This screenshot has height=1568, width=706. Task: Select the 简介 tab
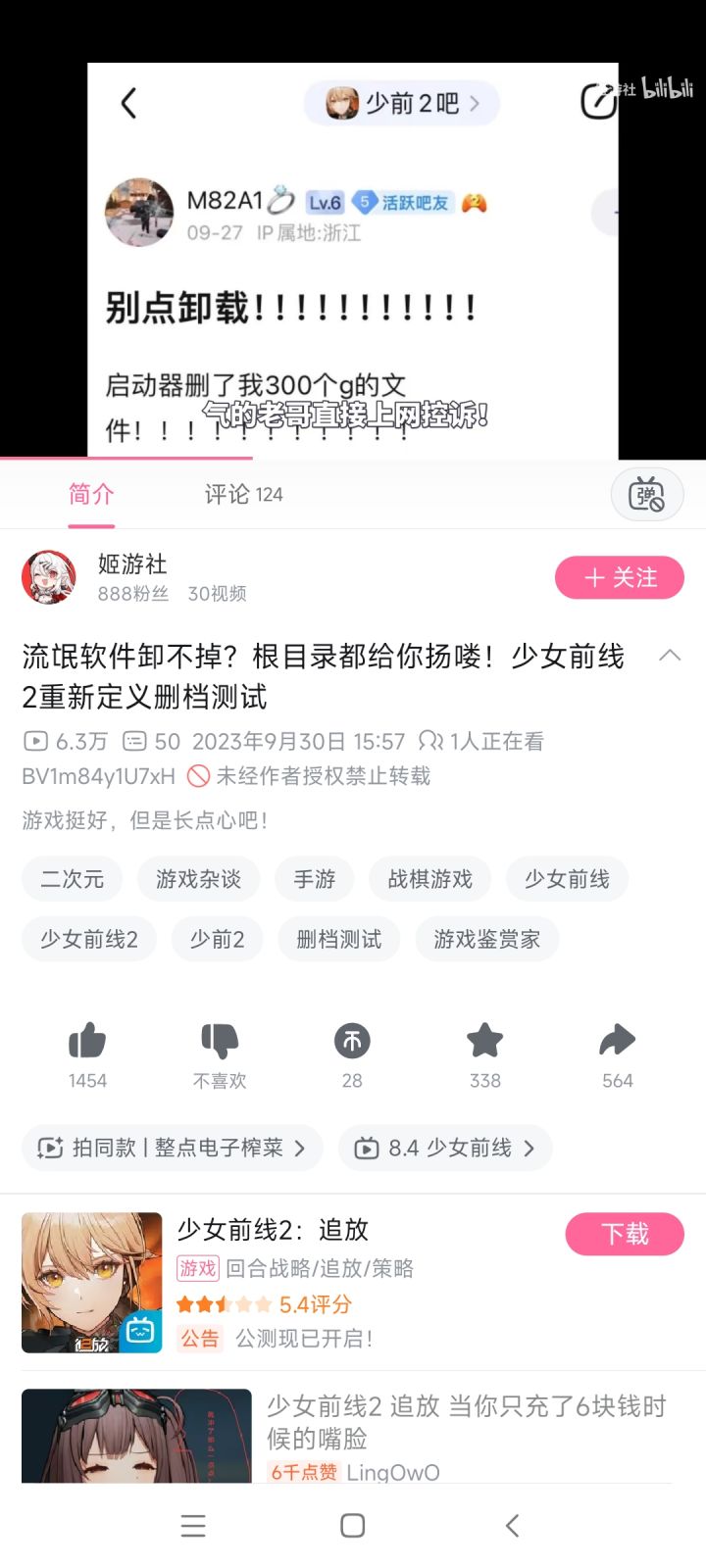coord(91,494)
